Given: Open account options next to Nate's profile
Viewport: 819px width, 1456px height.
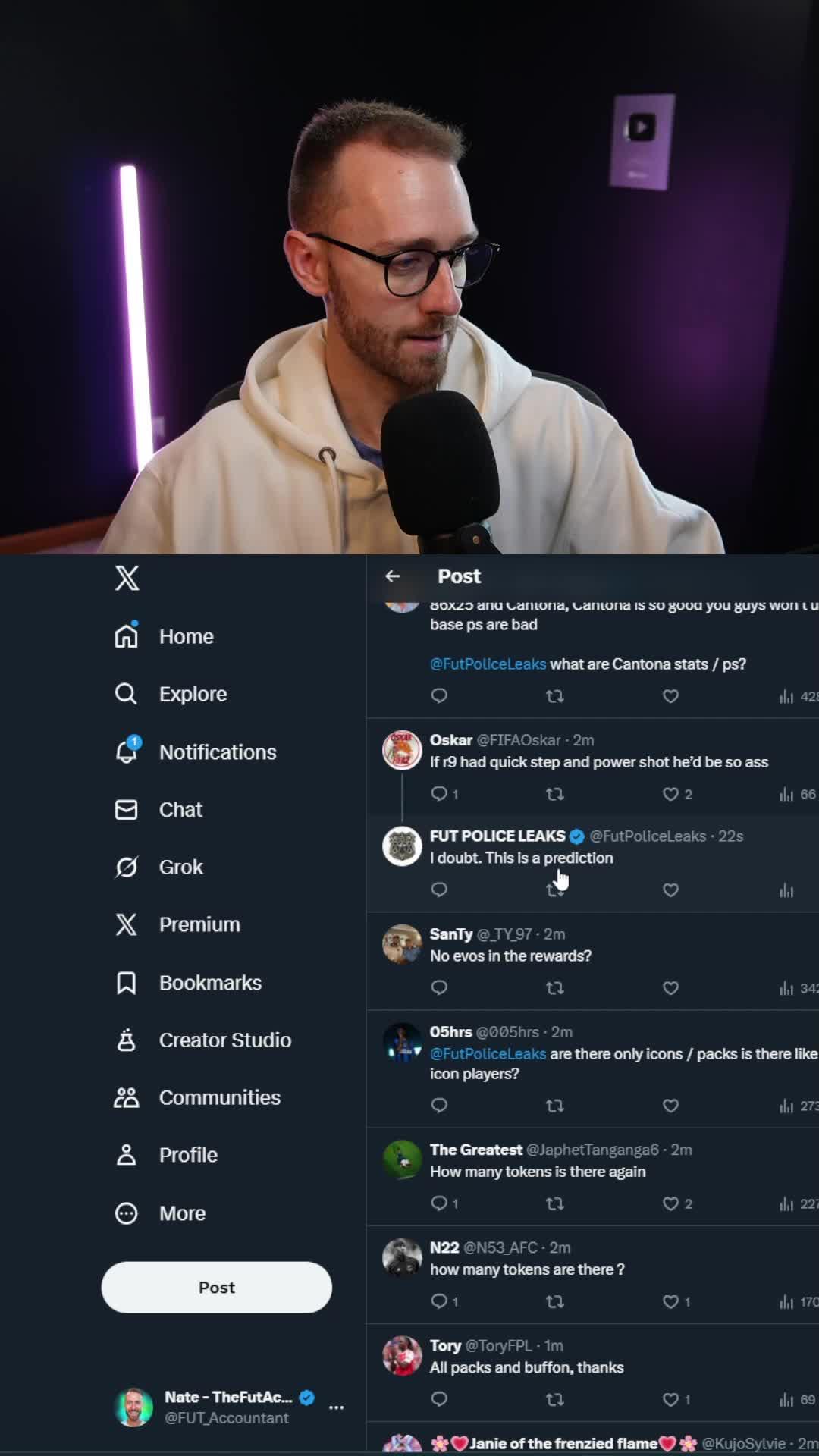Looking at the screenshot, I should (x=337, y=1407).
